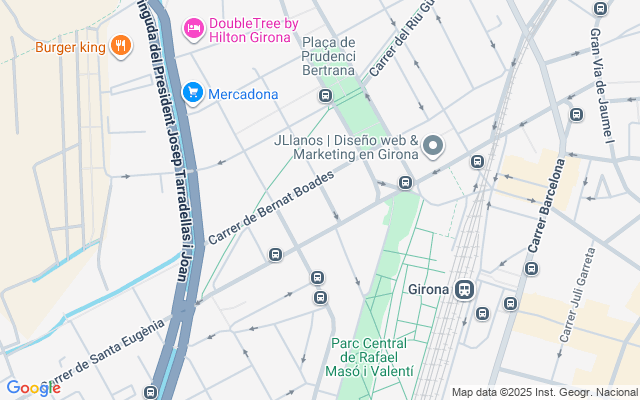Viewport: 640px width, 400px height.
Task: Select the DoubleTree by Hilton Girona pin
Action: pos(194,29)
